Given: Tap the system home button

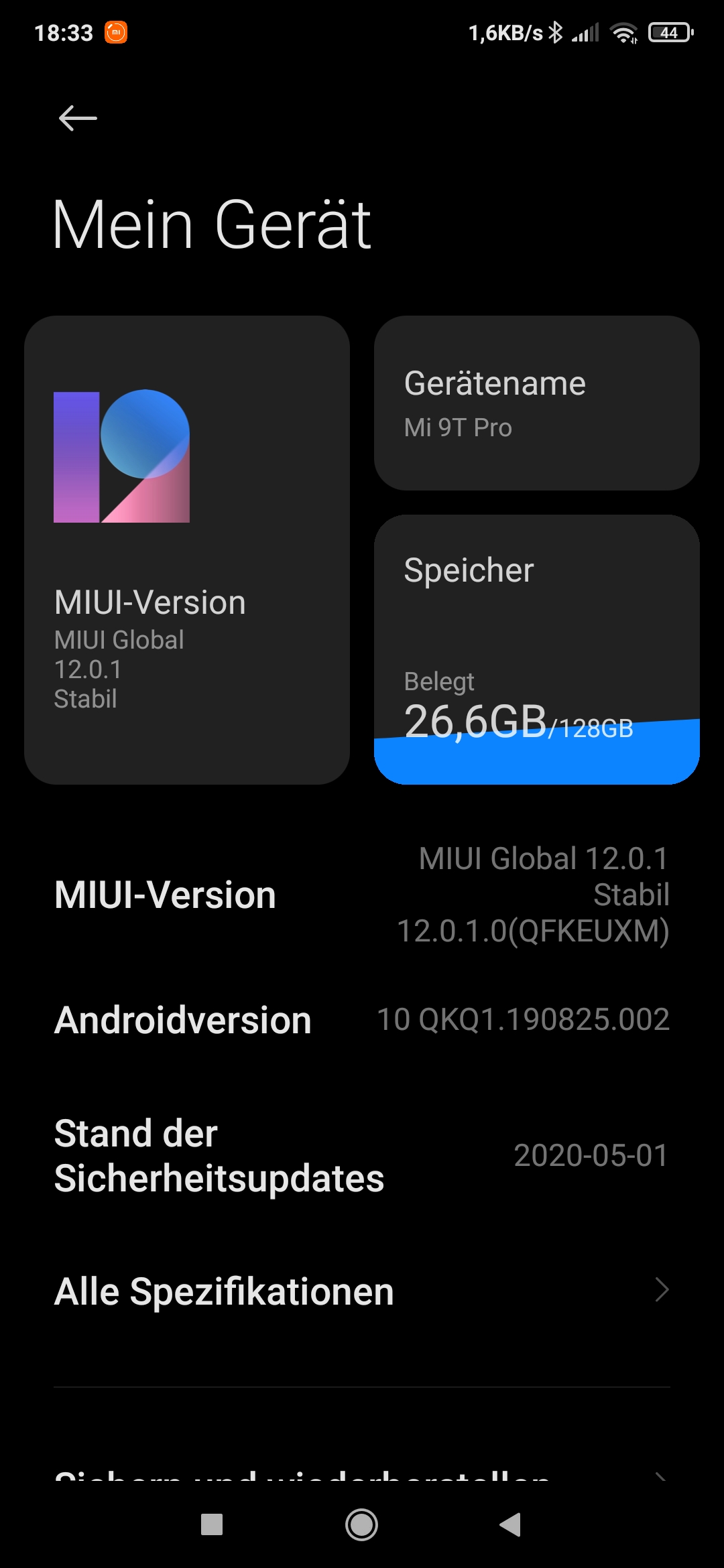Looking at the screenshot, I should coord(362,1525).
